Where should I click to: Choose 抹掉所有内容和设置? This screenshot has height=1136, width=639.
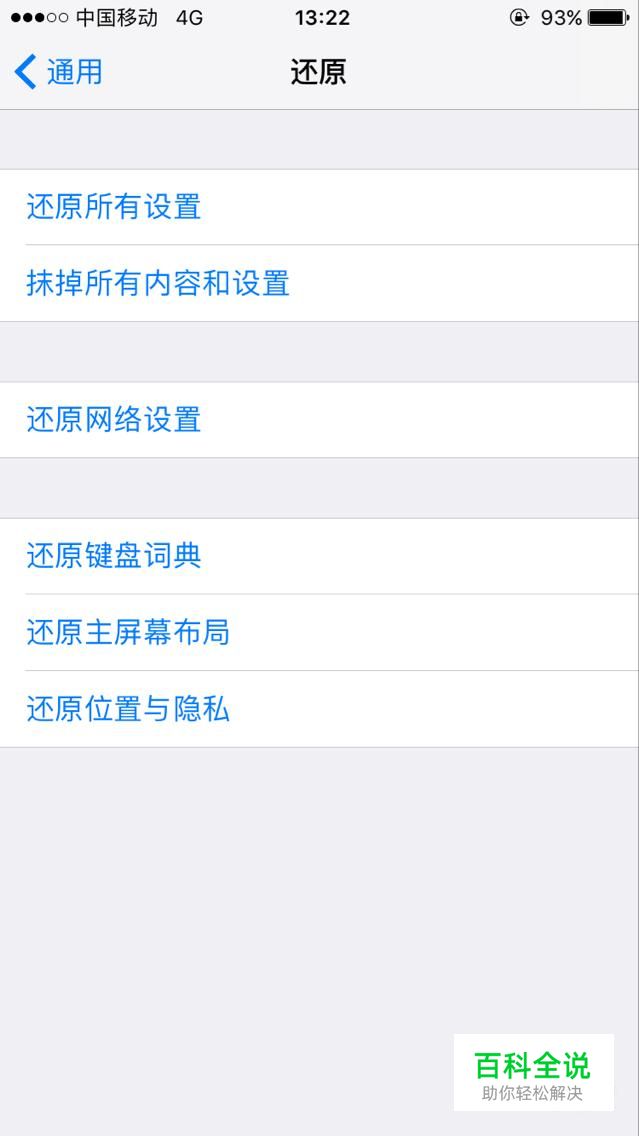tap(320, 283)
